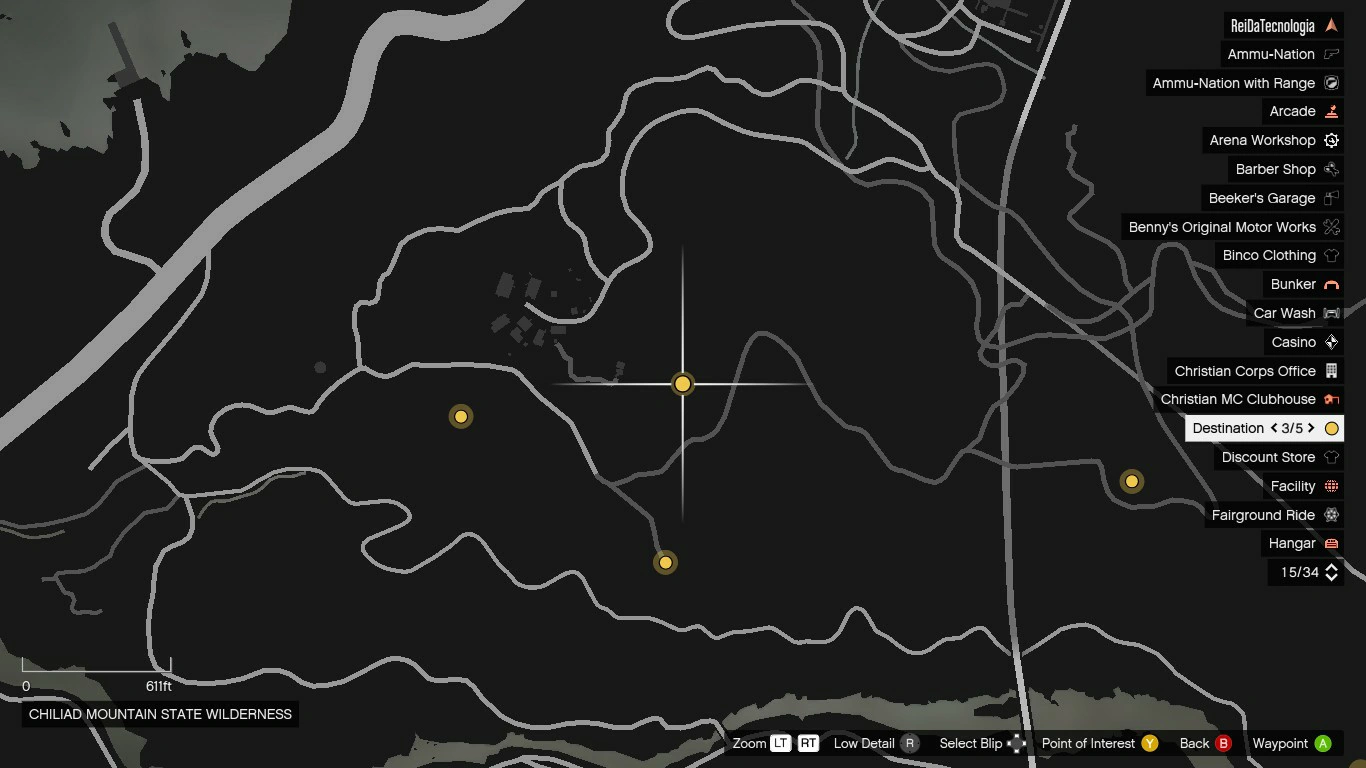Tap the RT zoom button
The height and width of the screenshot is (768, 1366).
pos(808,743)
